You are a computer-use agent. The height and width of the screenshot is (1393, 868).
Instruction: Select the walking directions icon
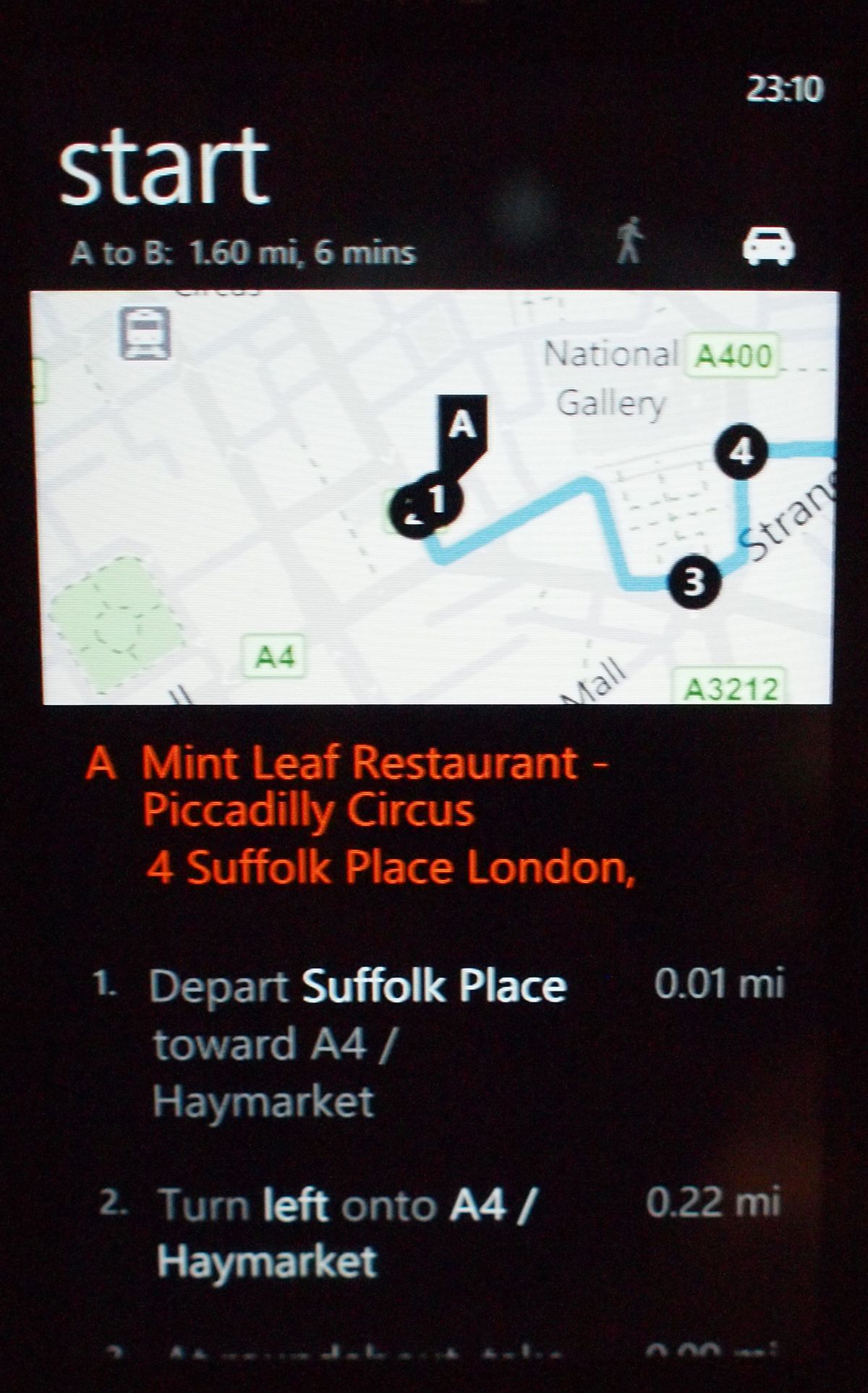coord(631,242)
